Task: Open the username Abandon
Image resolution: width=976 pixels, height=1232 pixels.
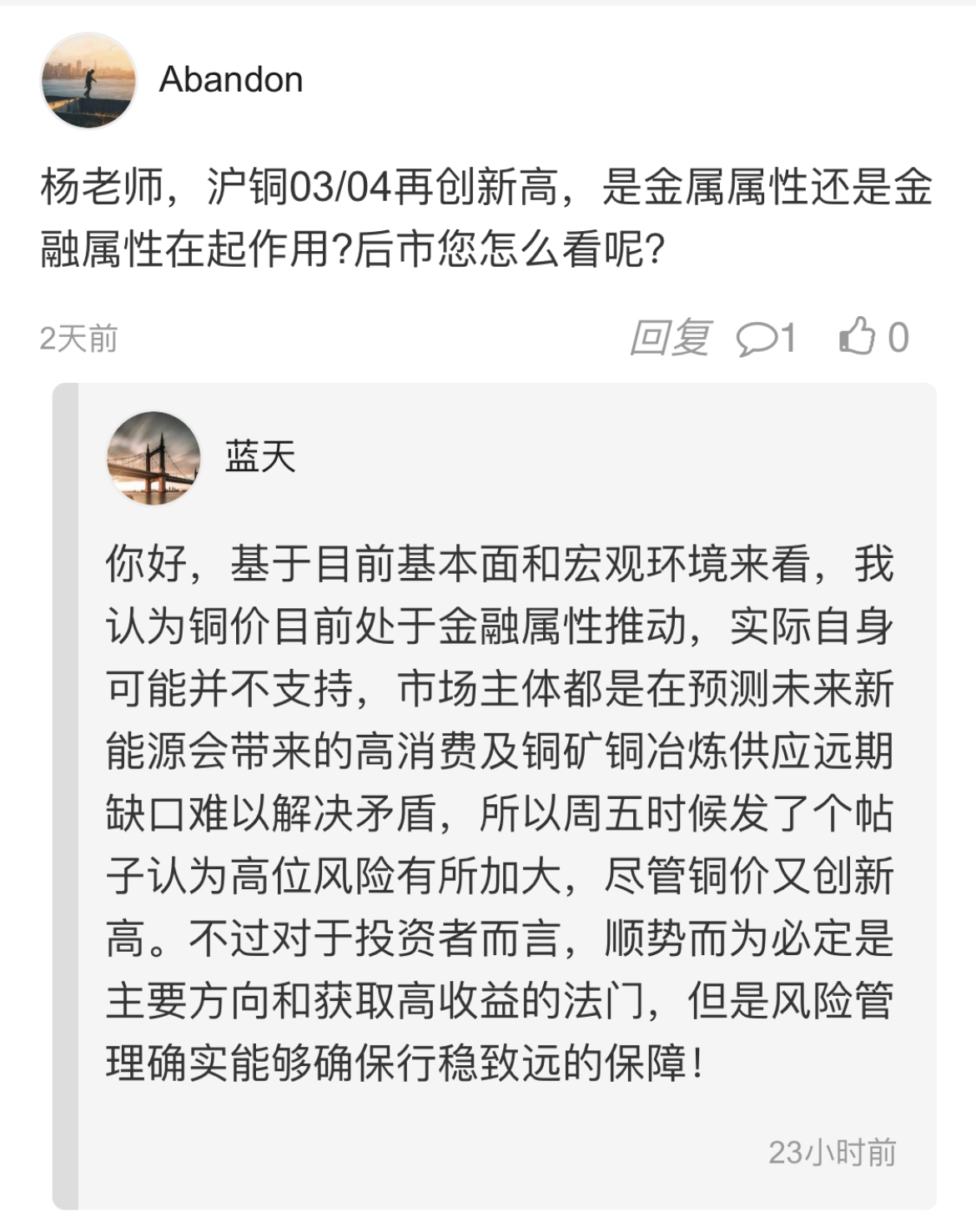Action: [231, 80]
